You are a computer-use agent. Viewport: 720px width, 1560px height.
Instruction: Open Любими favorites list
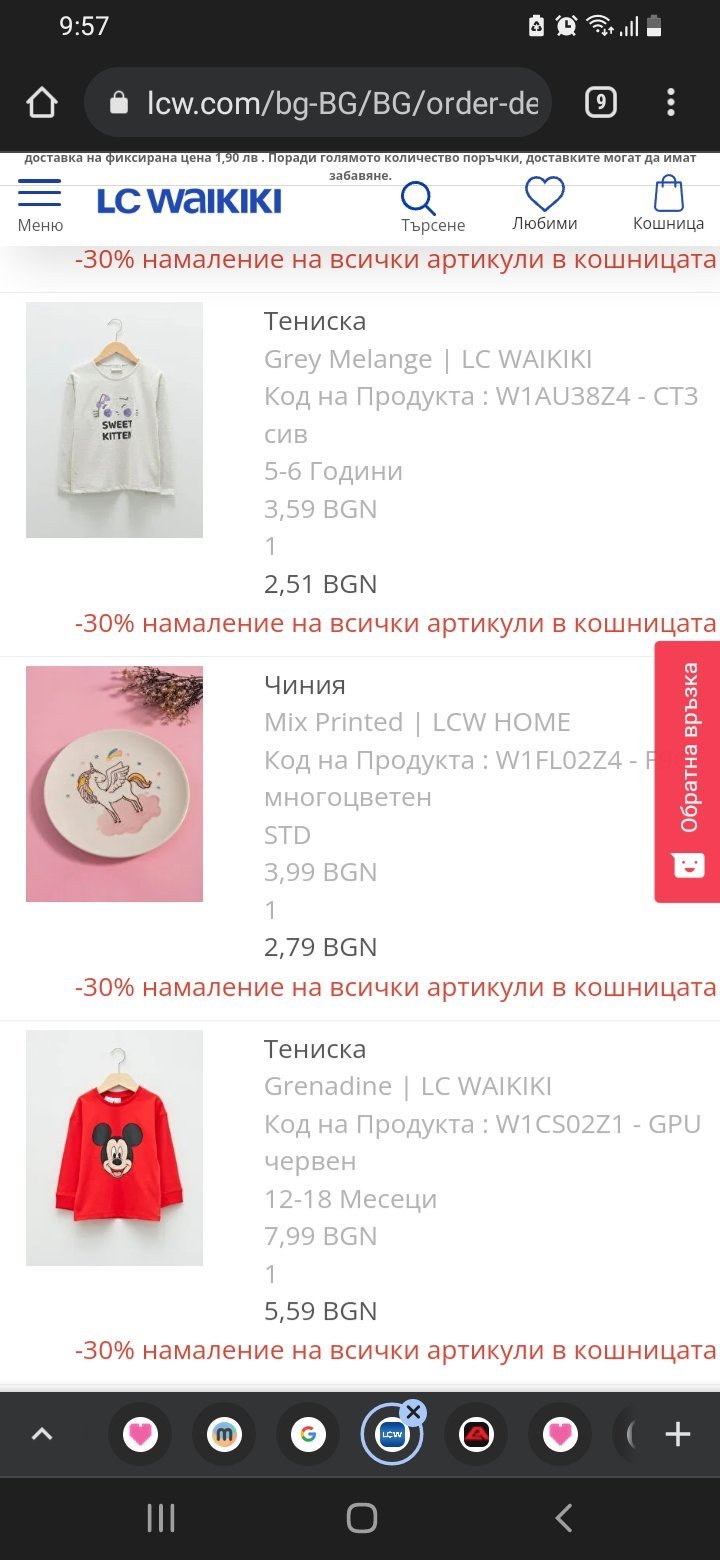545,204
